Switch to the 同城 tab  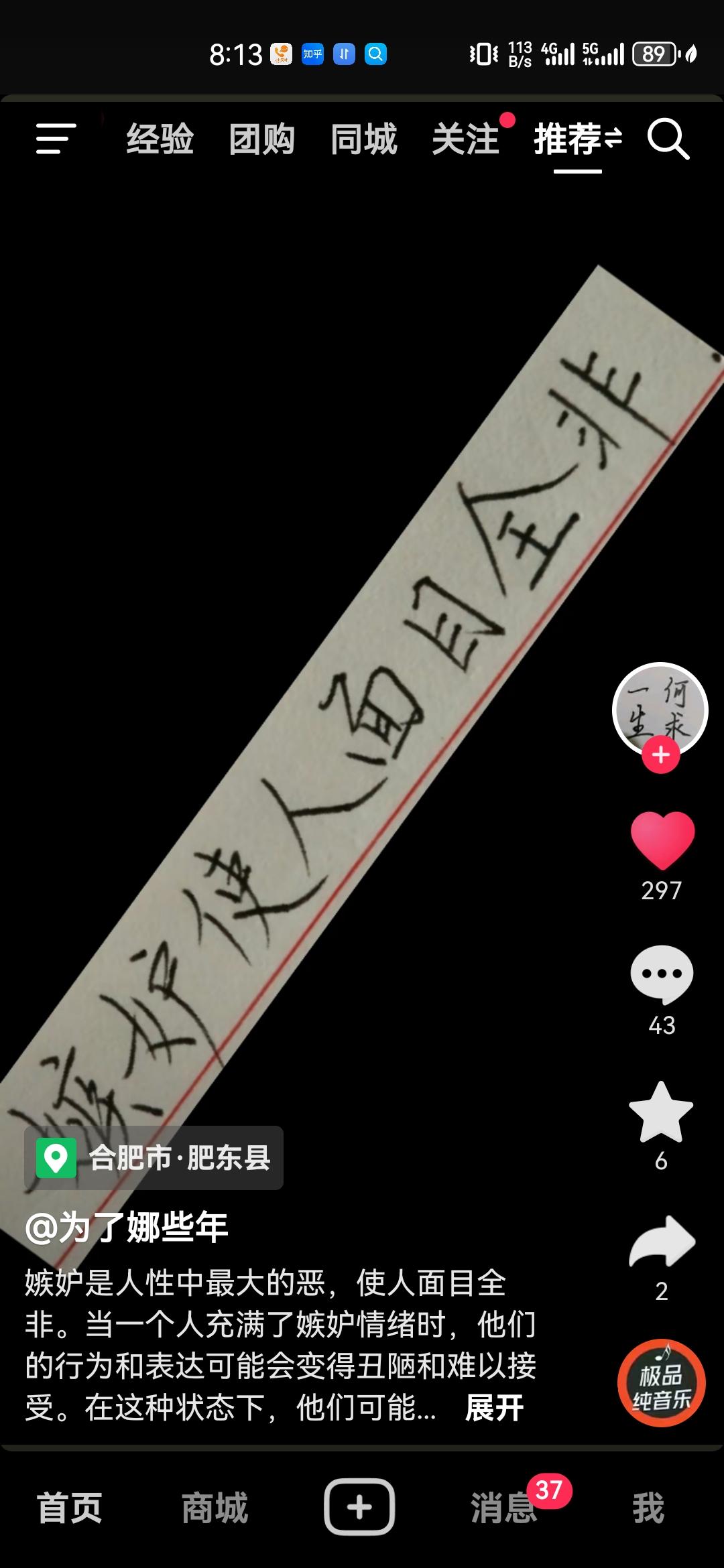click(x=364, y=139)
